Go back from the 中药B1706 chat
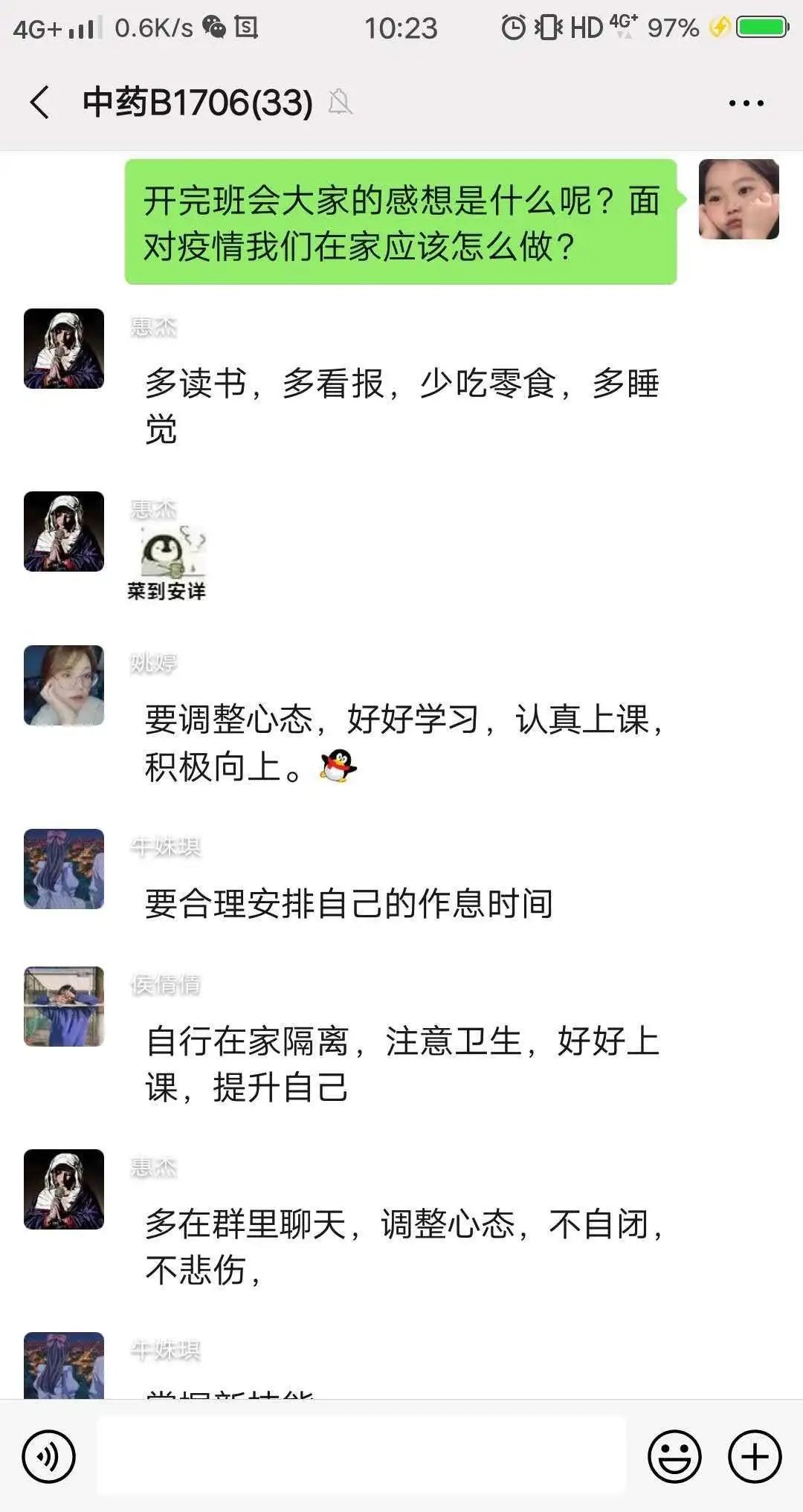This screenshot has width=803, height=1512. click(x=40, y=102)
